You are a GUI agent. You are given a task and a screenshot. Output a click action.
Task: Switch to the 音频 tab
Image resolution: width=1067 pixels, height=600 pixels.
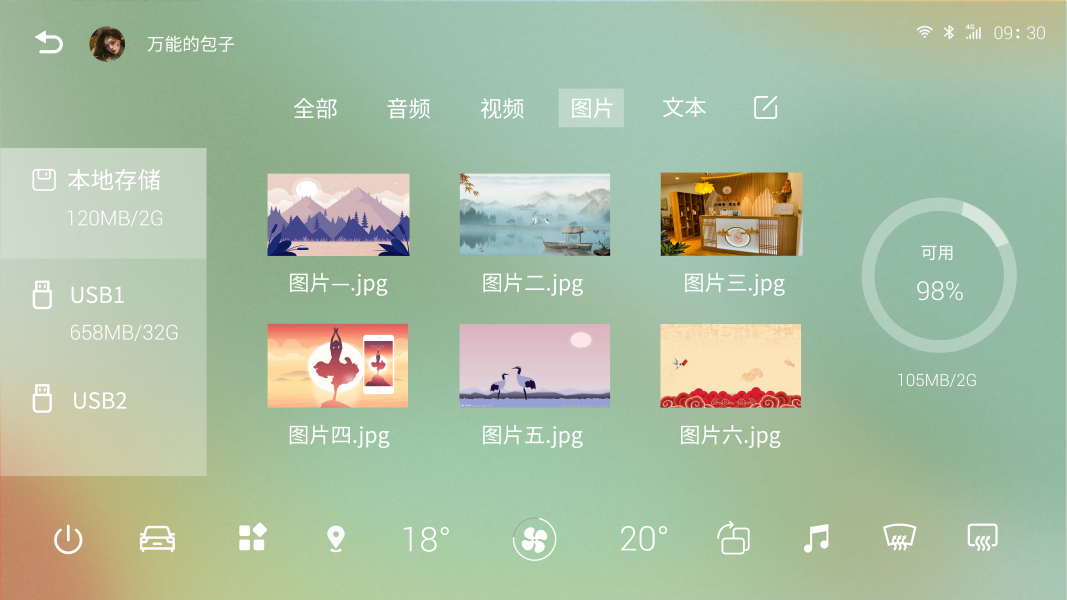(408, 108)
